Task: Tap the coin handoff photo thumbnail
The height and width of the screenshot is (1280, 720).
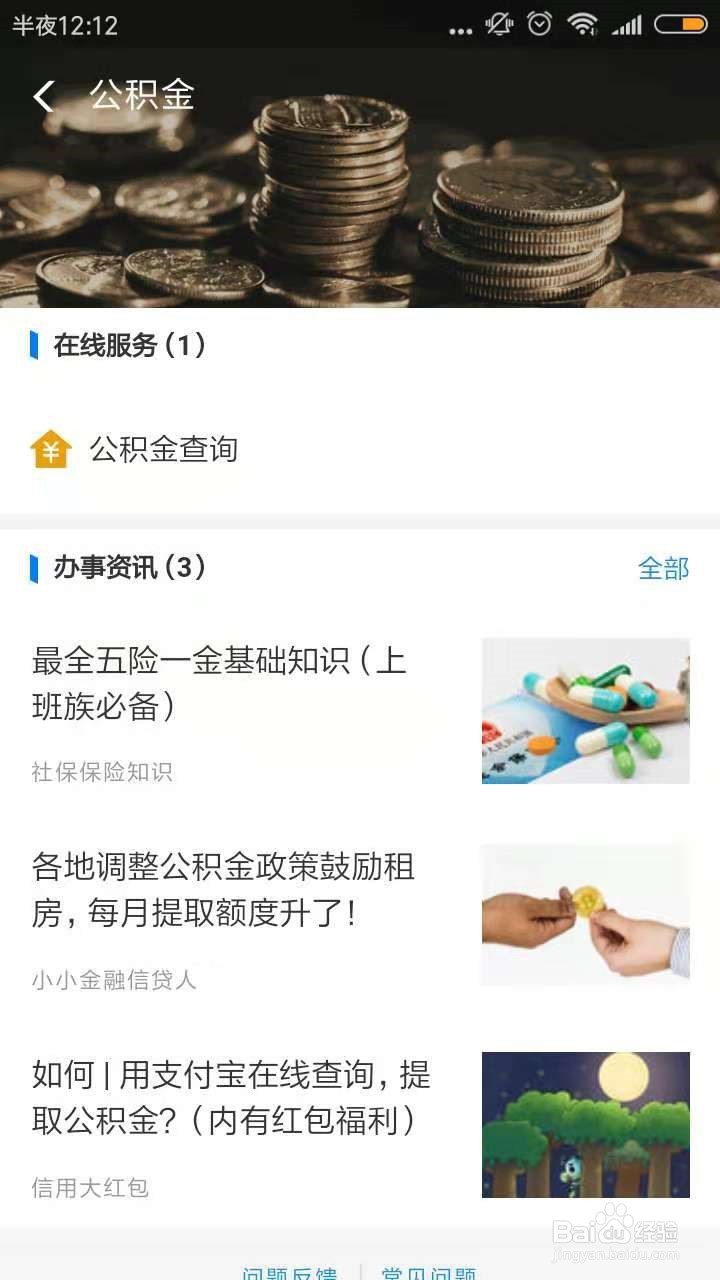Action: pyautogui.click(x=585, y=913)
